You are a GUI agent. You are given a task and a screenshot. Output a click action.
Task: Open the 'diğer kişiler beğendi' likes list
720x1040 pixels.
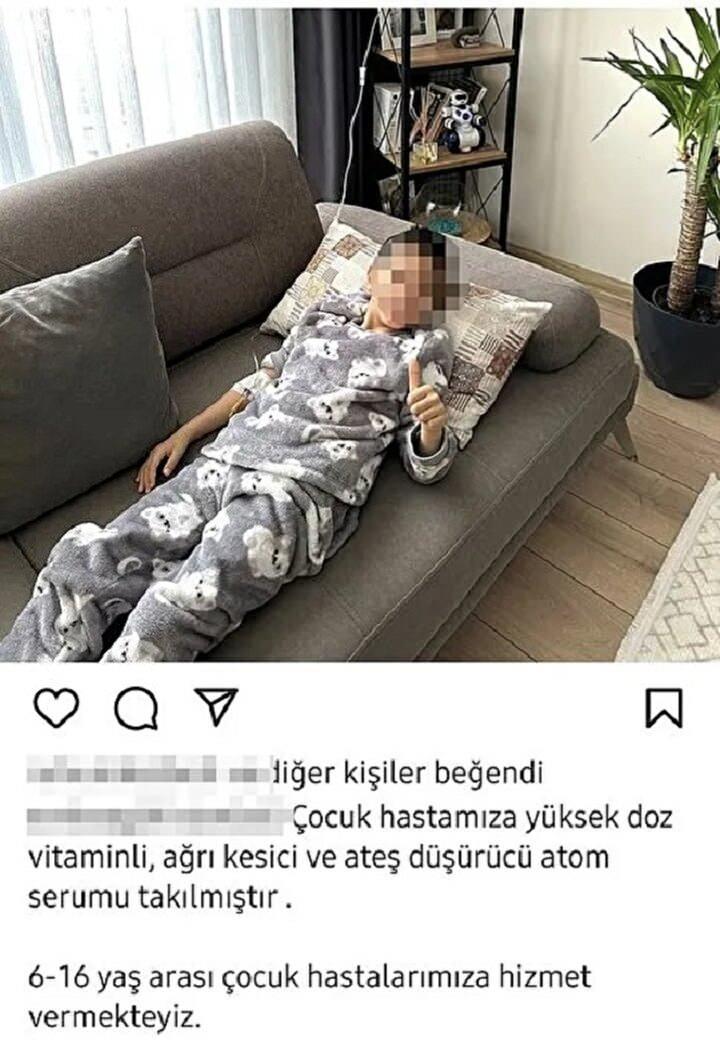tap(402, 772)
